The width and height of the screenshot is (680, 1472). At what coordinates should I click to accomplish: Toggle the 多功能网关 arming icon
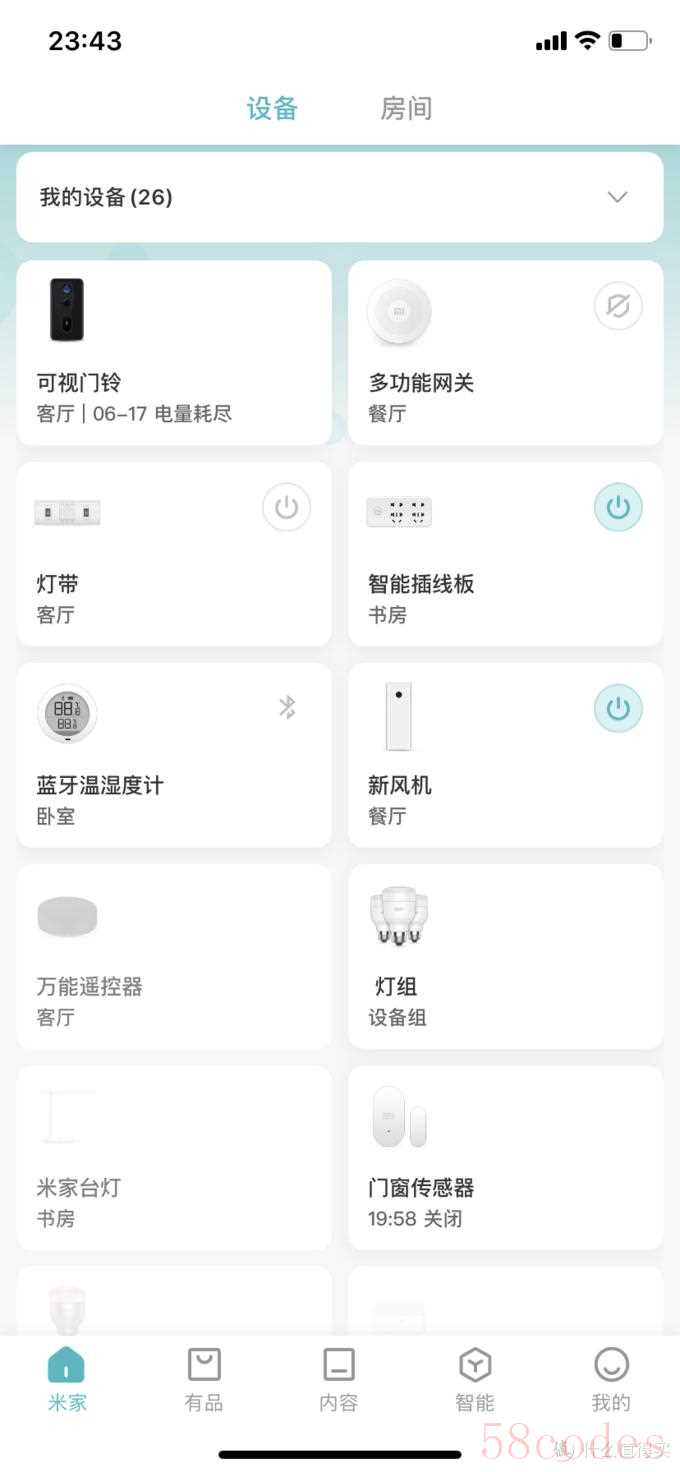coord(618,306)
